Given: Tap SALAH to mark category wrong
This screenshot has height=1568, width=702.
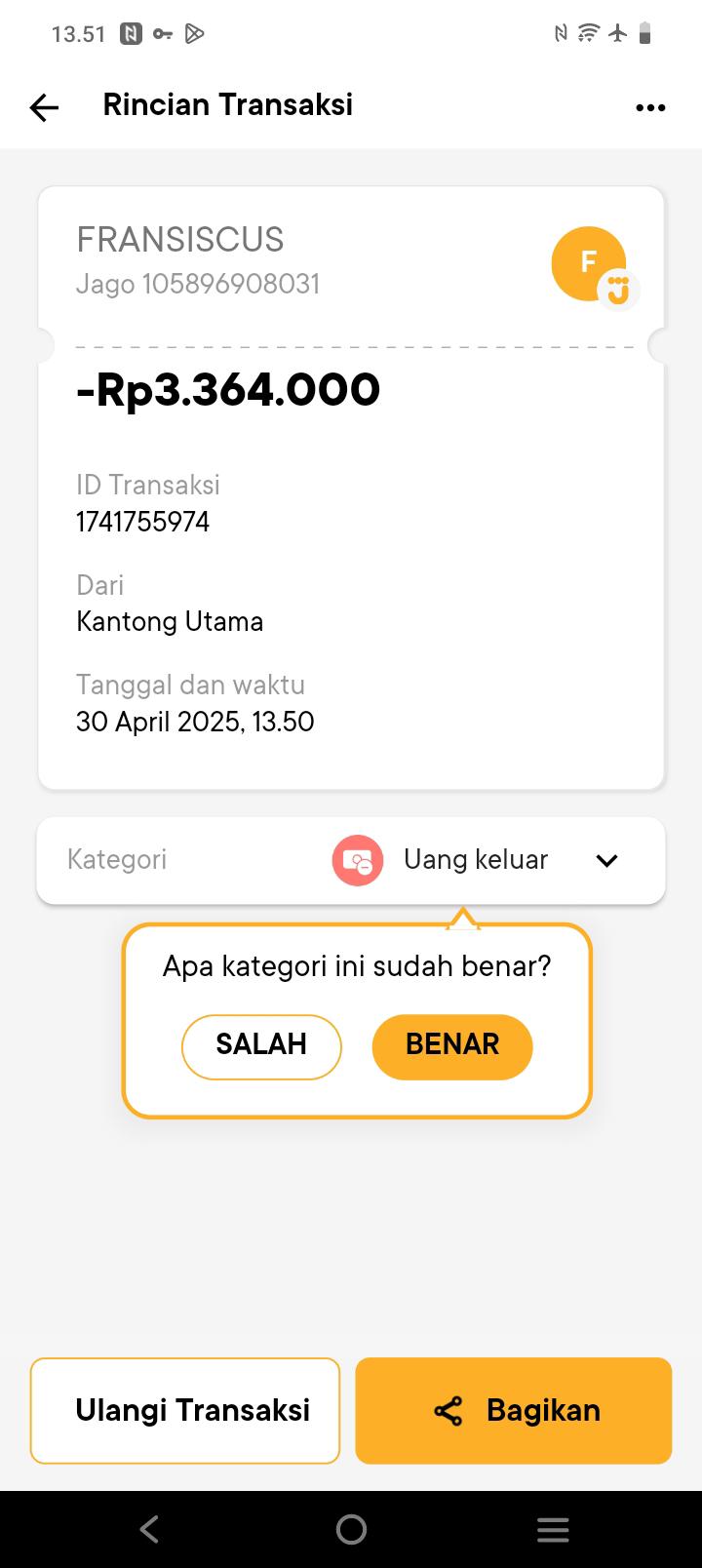Looking at the screenshot, I should (261, 1046).
